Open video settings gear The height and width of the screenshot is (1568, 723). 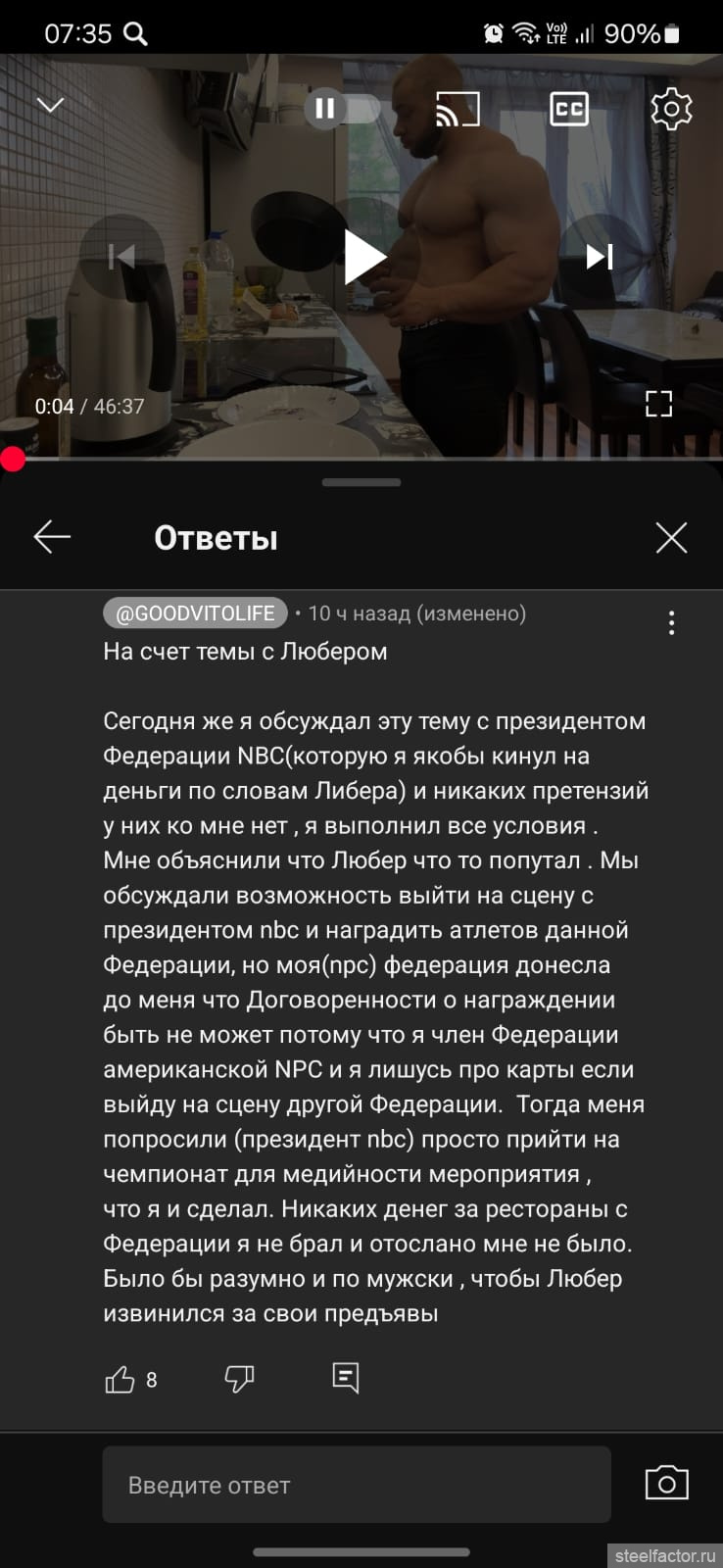[671, 109]
